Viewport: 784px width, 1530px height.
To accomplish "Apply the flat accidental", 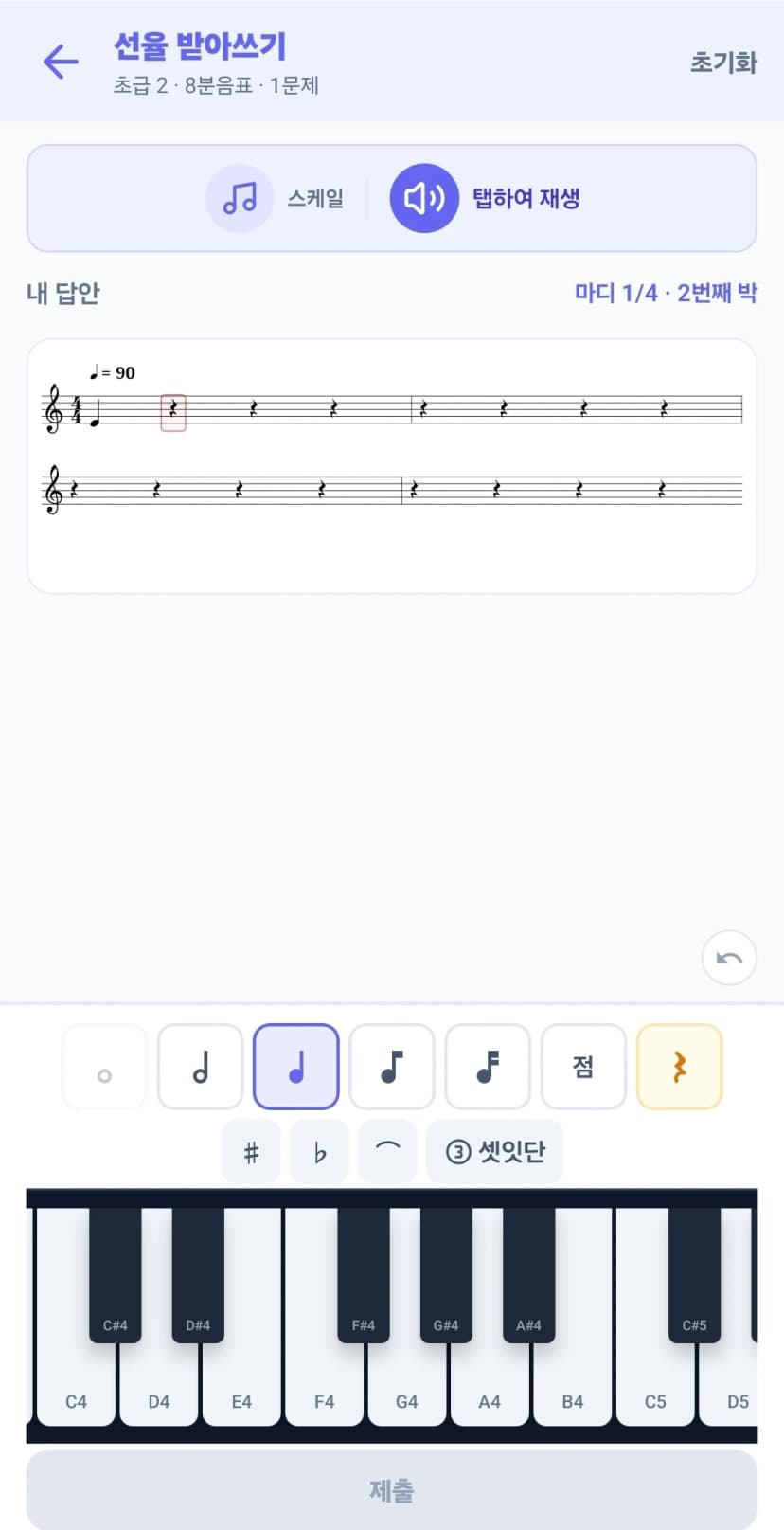I will 320,1152.
